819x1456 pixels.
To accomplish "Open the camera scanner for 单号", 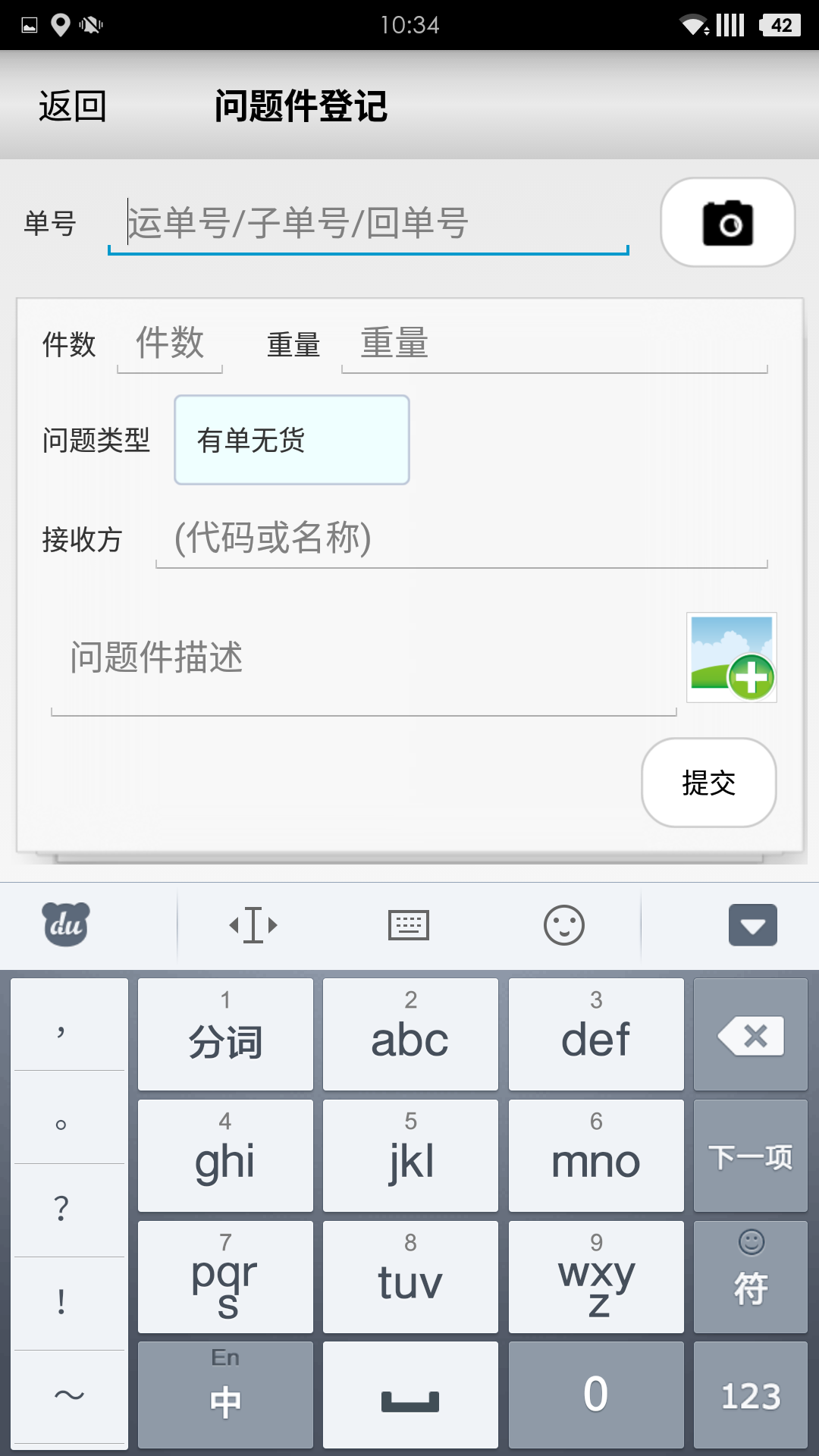I will [x=727, y=223].
